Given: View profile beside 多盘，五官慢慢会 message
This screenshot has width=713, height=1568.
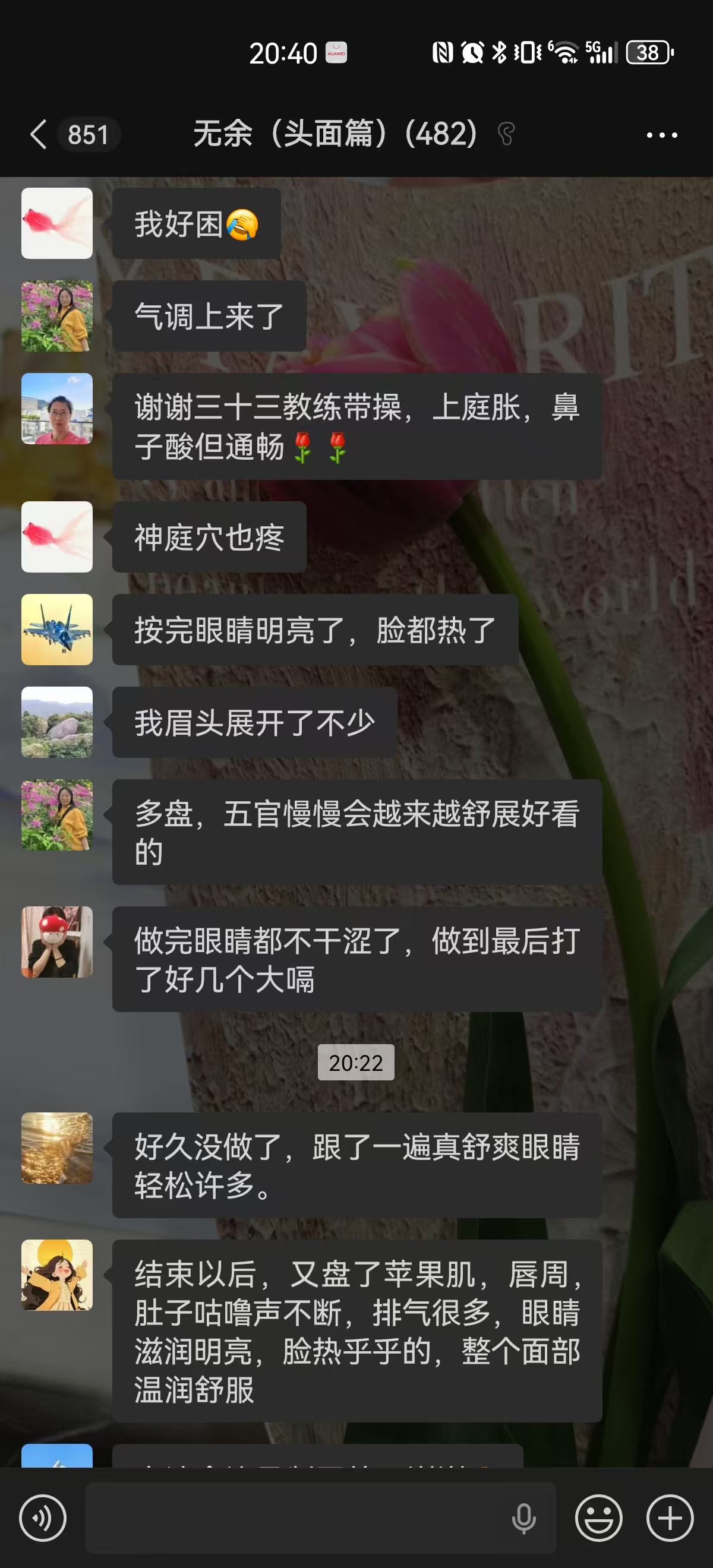Looking at the screenshot, I should [56, 814].
